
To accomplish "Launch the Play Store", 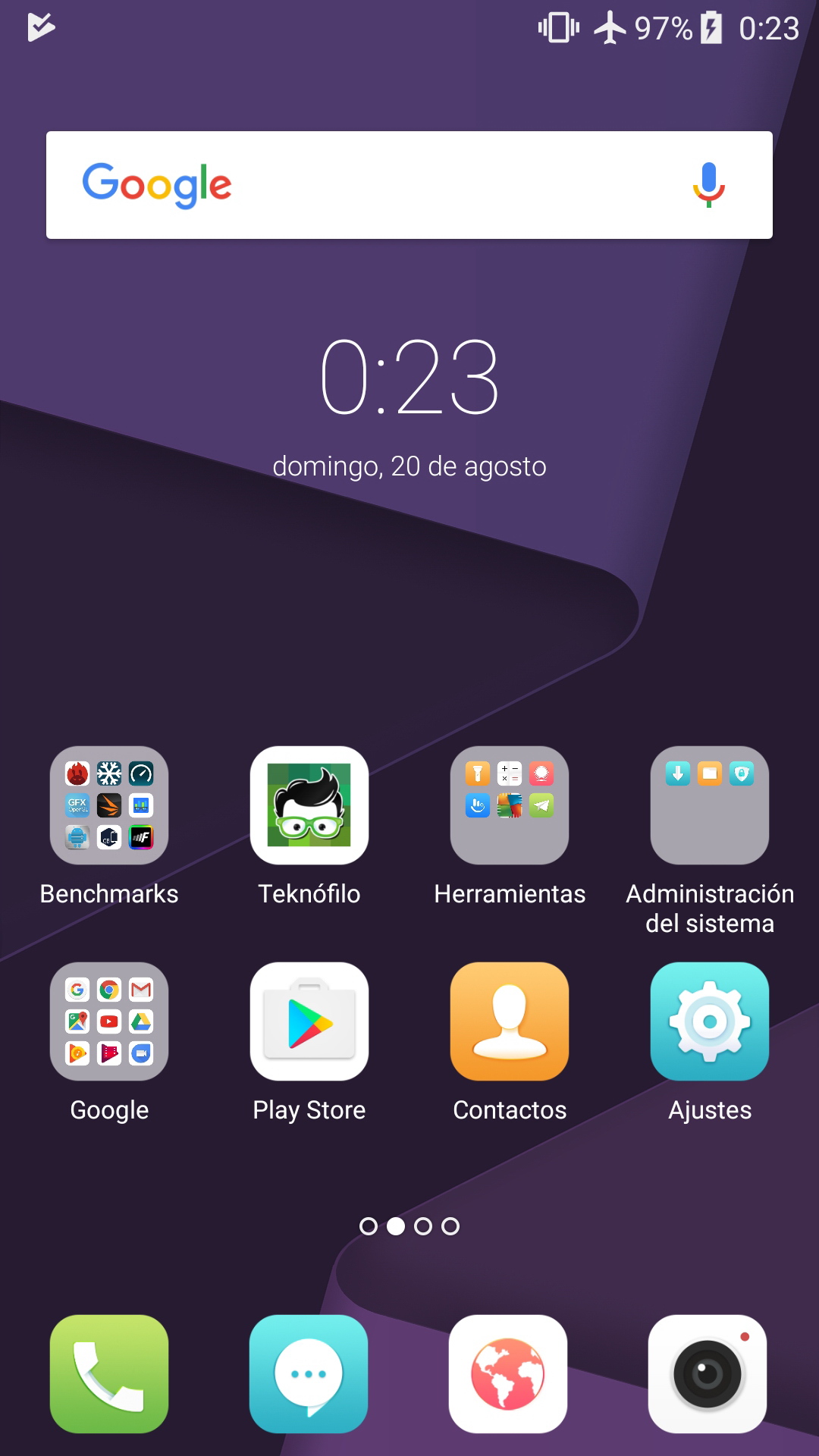I will point(309,1021).
